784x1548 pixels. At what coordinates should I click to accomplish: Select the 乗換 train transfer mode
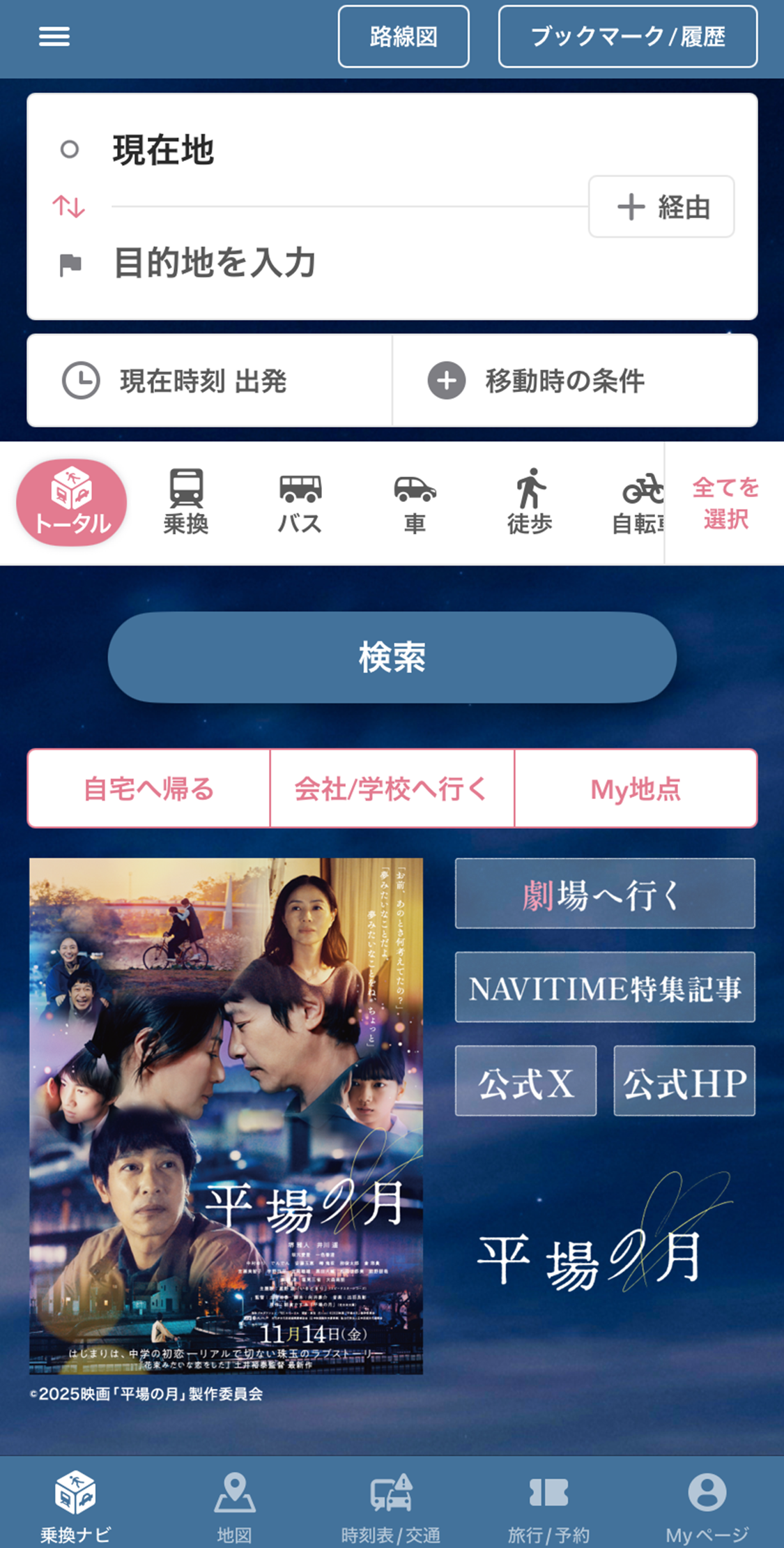click(x=185, y=502)
